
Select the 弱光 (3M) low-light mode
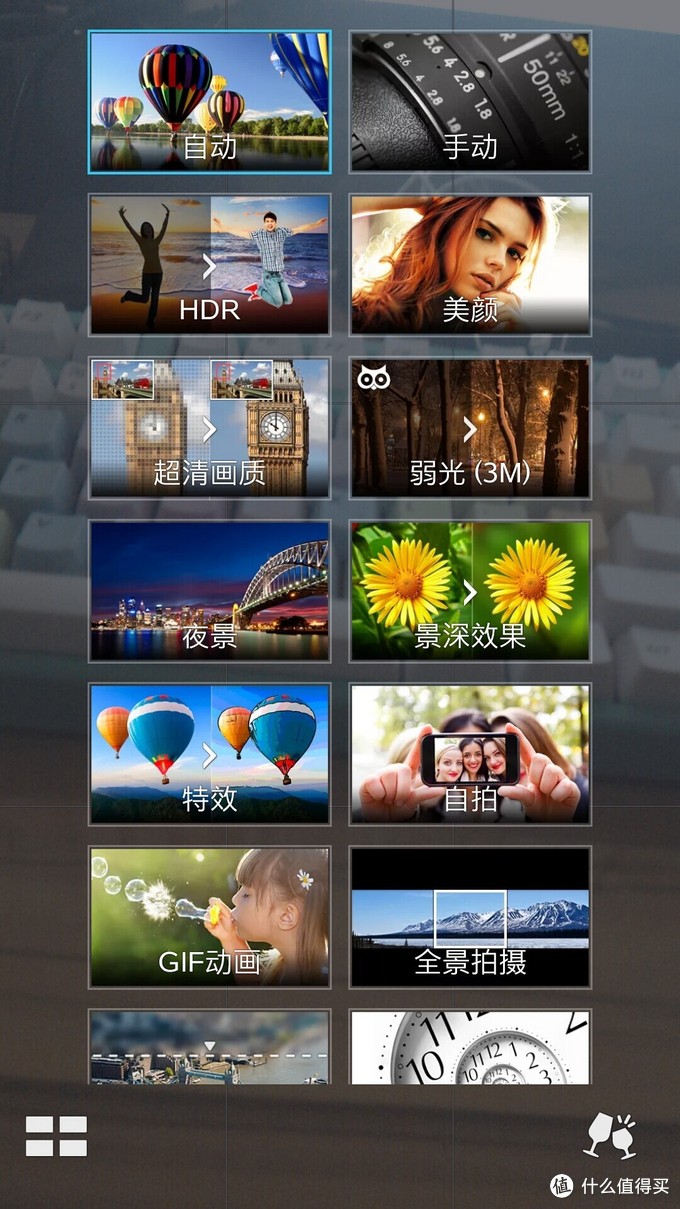(x=470, y=427)
